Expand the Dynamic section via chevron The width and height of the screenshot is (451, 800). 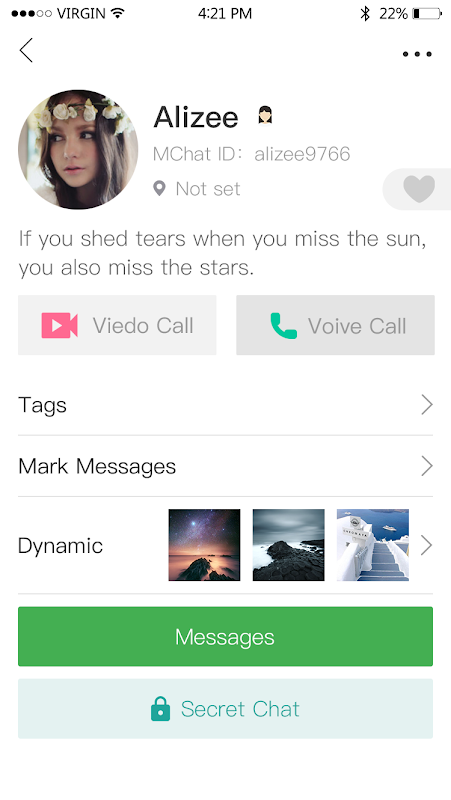(x=427, y=545)
